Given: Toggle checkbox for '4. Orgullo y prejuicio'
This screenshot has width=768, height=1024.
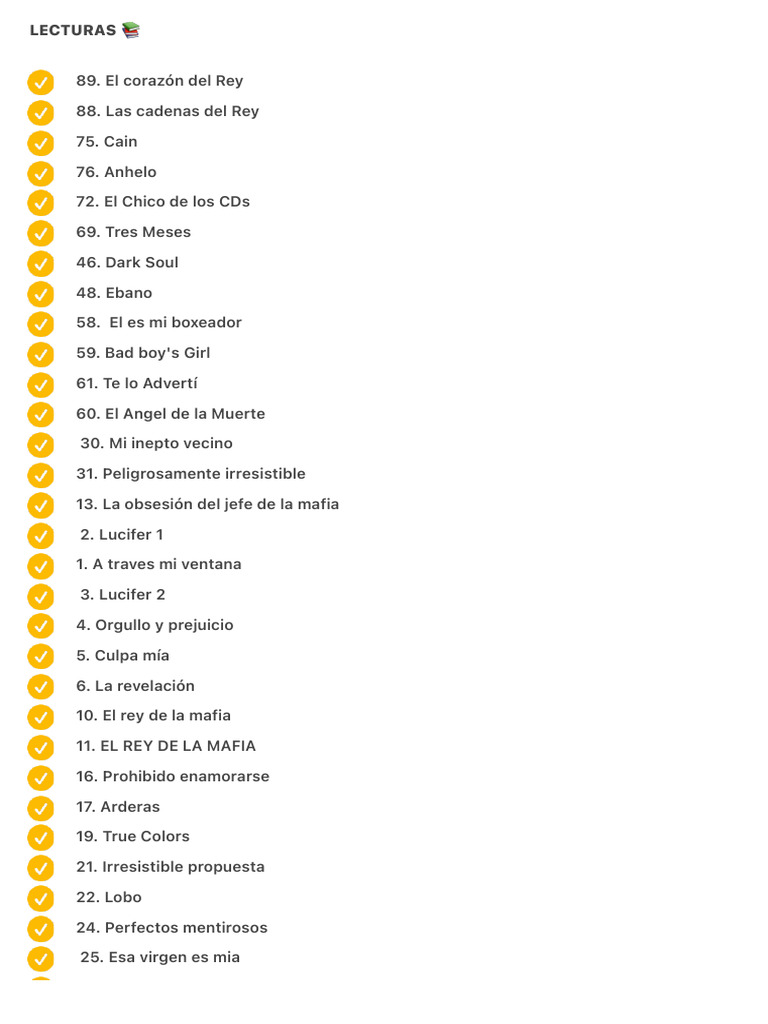Looking at the screenshot, I should (x=40, y=626).
